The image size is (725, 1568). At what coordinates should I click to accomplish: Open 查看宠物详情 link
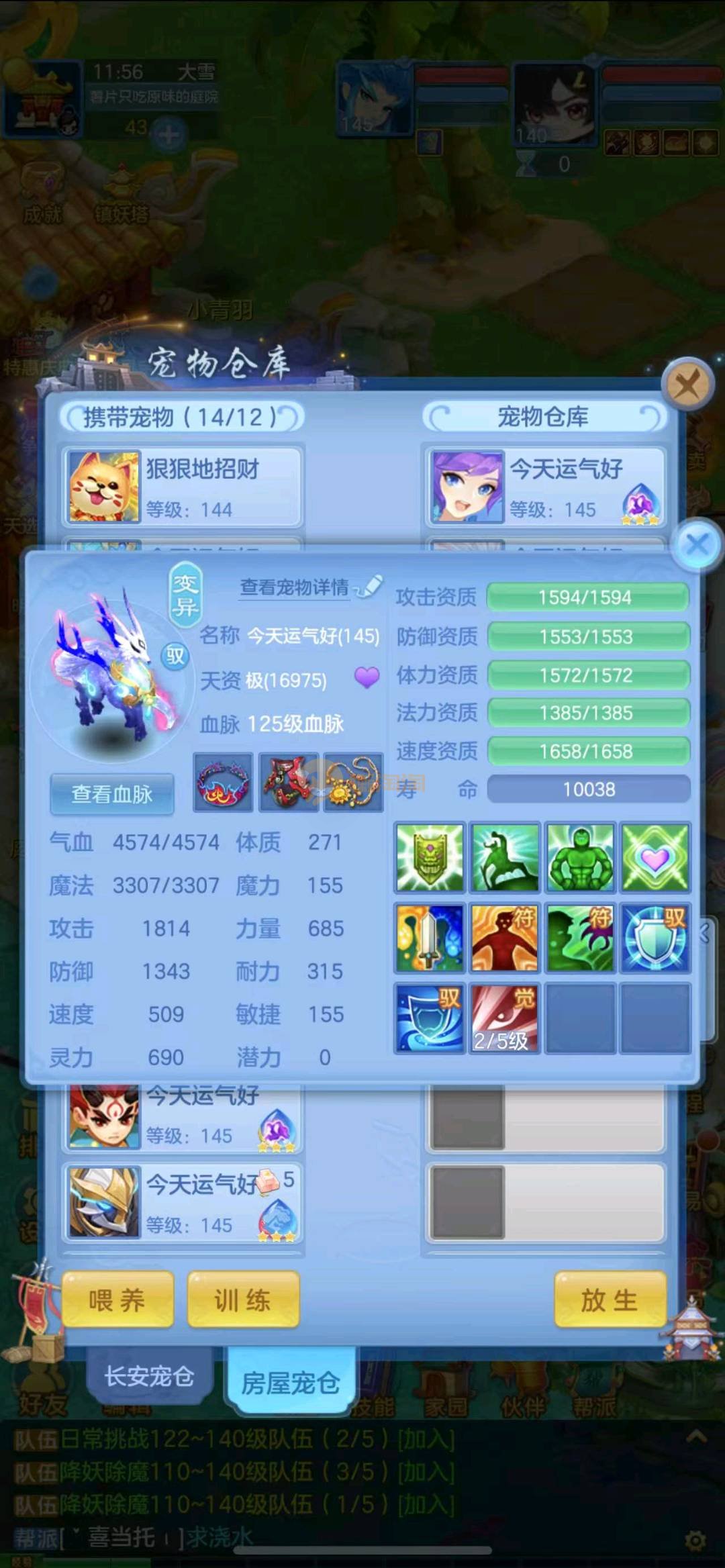[295, 588]
